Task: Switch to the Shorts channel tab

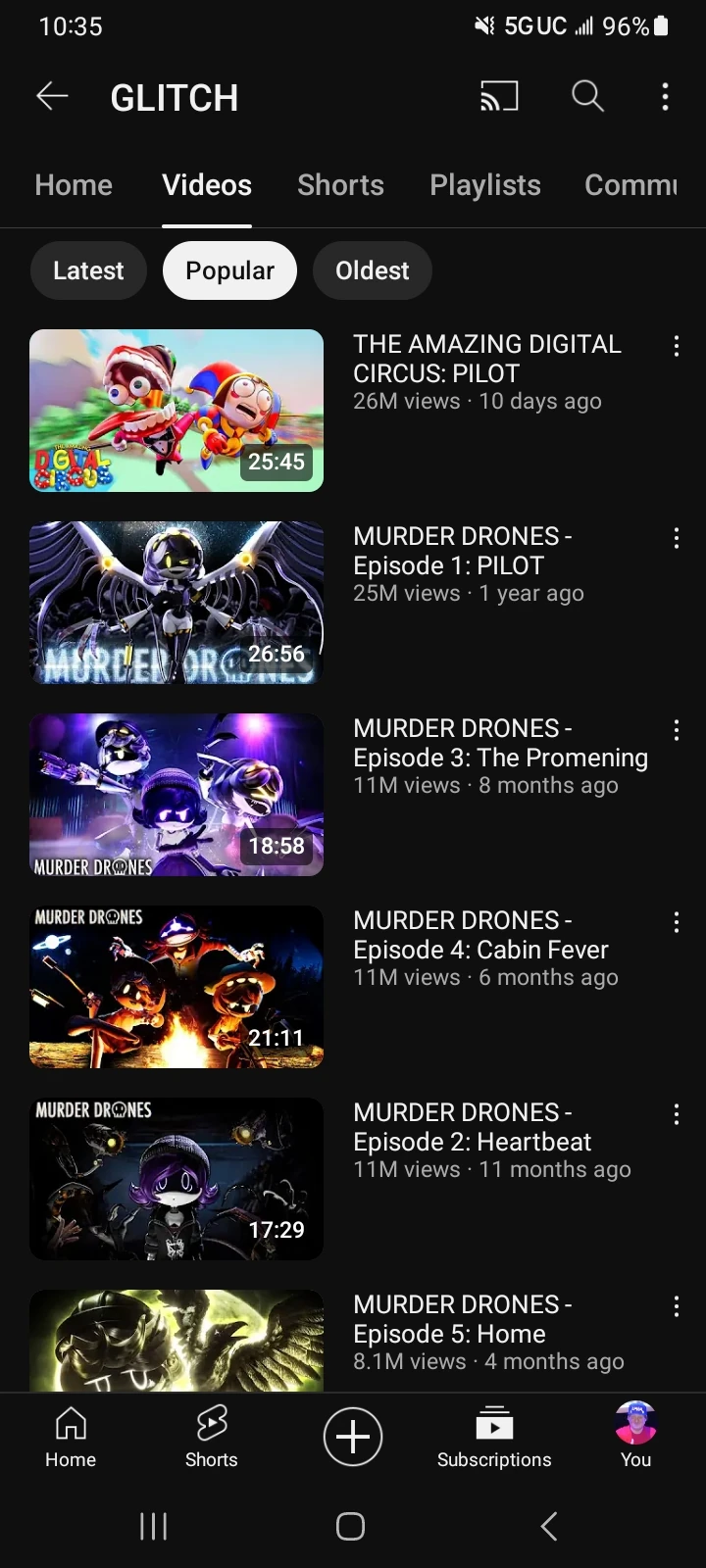Action: [340, 185]
